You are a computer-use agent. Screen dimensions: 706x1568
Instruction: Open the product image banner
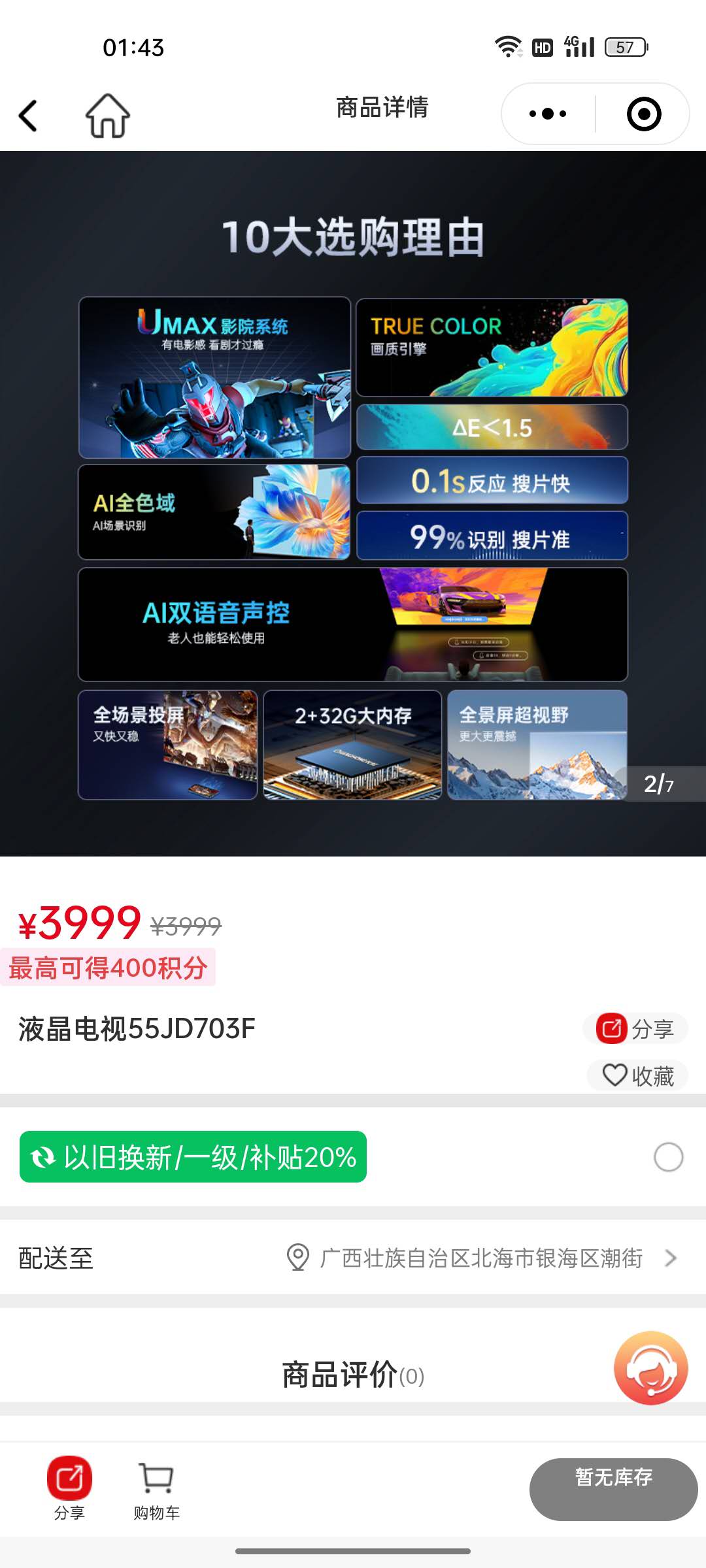pos(353,503)
